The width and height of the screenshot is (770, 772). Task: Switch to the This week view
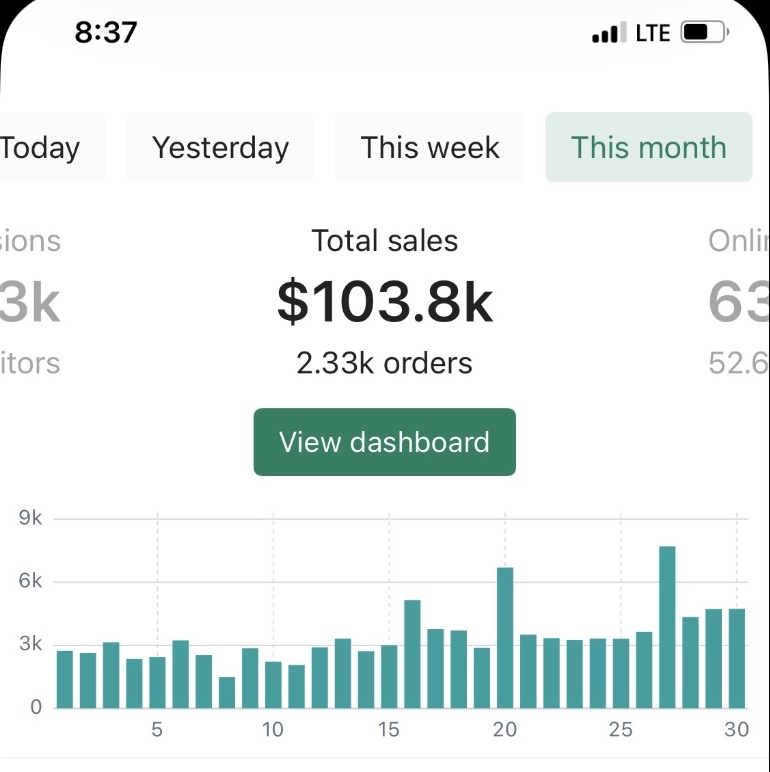tap(430, 147)
